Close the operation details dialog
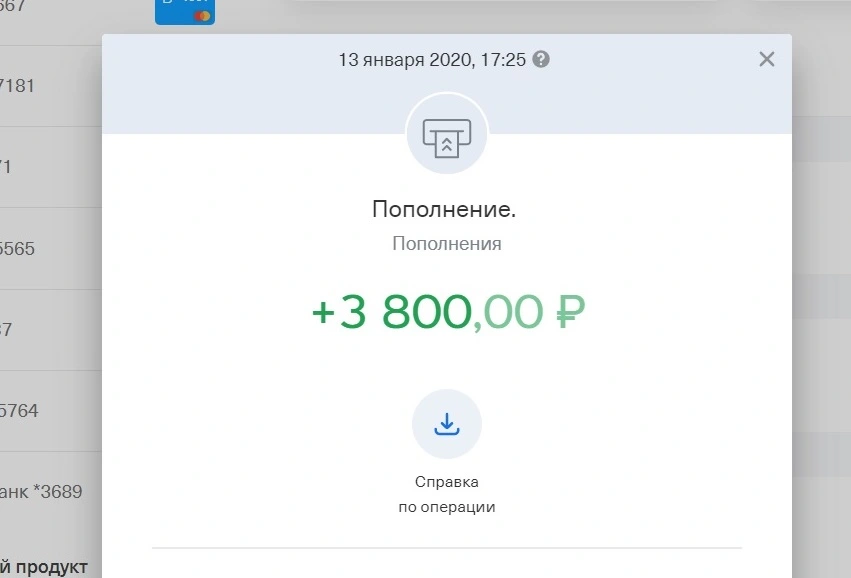The image size is (851, 578). (x=766, y=59)
